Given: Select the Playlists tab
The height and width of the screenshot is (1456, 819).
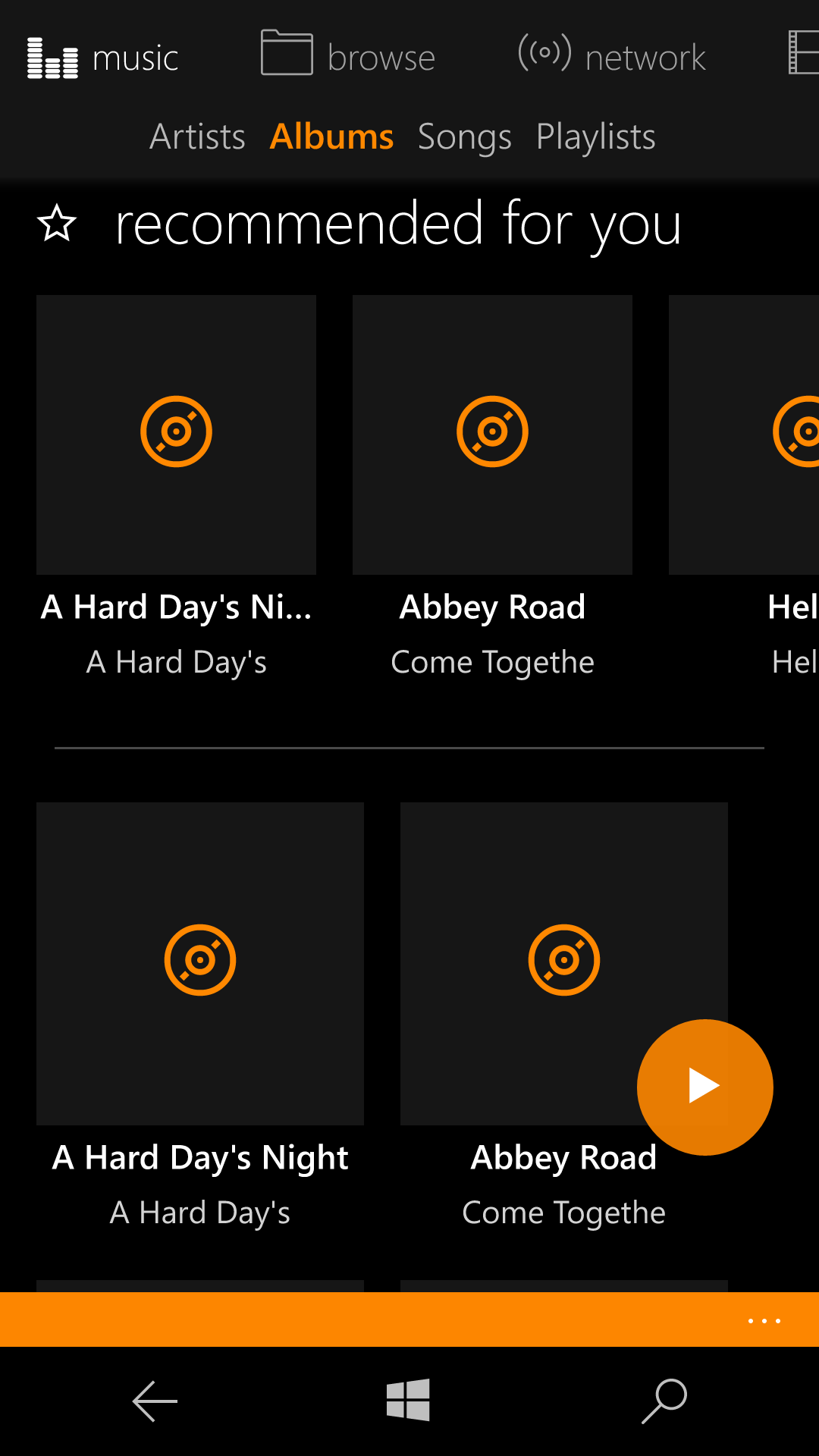Looking at the screenshot, I should (x=595, y=136).
